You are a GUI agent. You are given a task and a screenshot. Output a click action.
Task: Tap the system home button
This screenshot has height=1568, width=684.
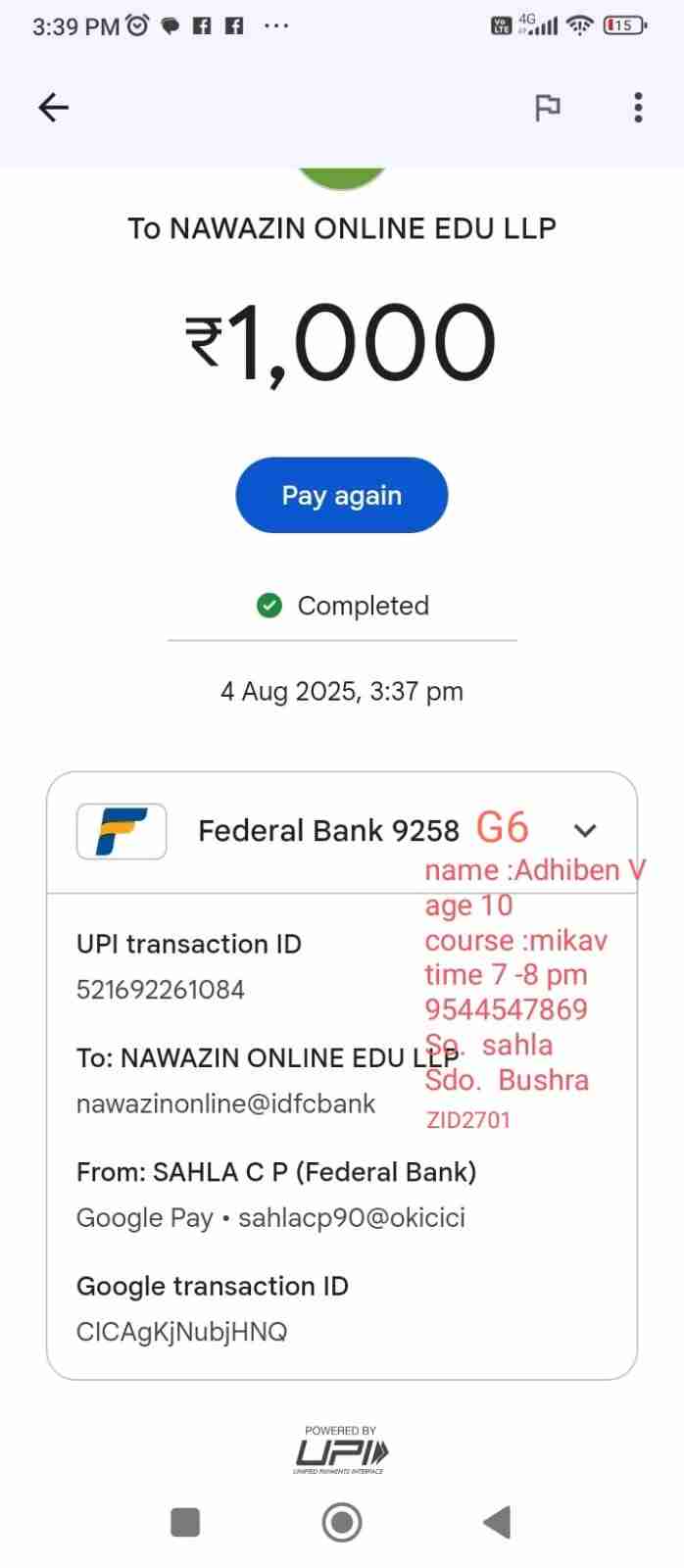[x=341, y=1522]
